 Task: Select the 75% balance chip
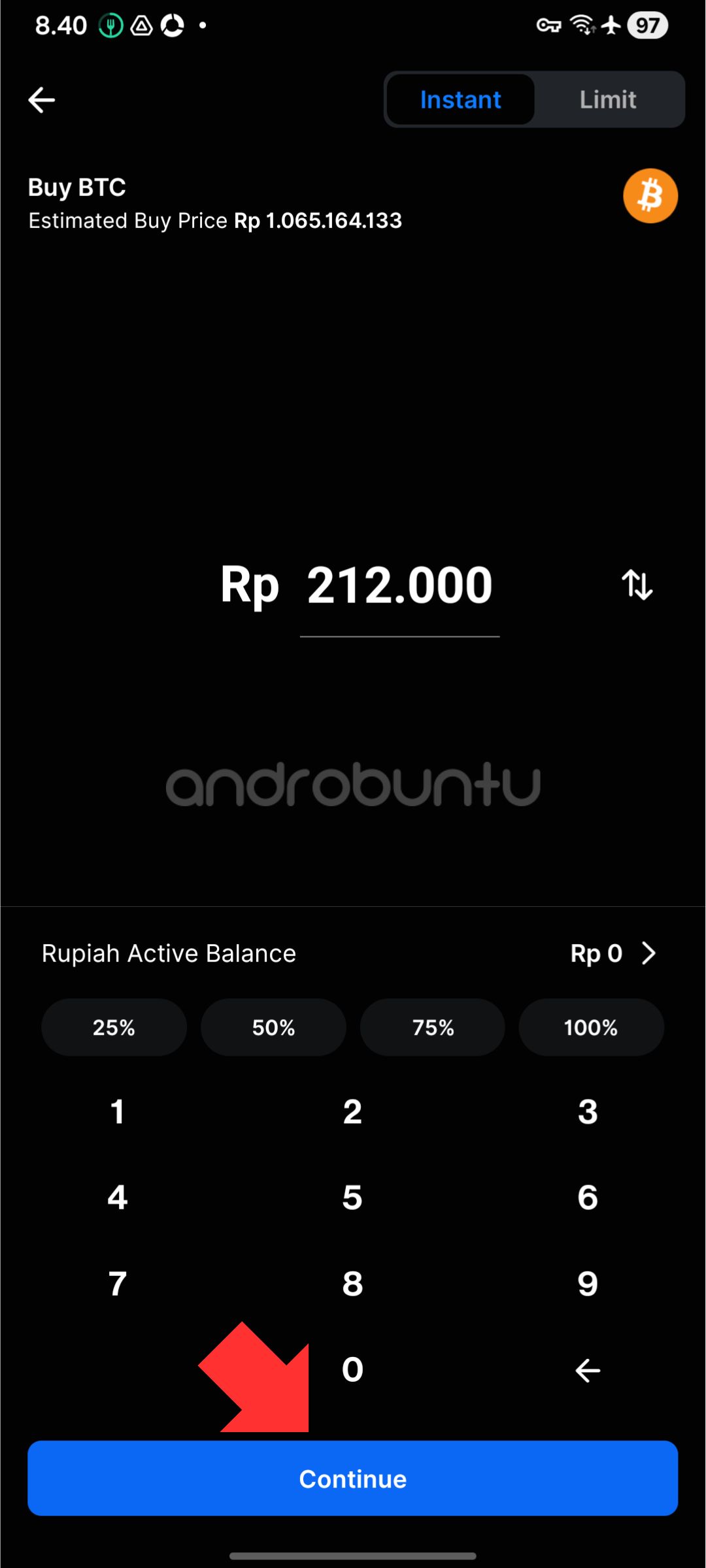coord(432,1027)
